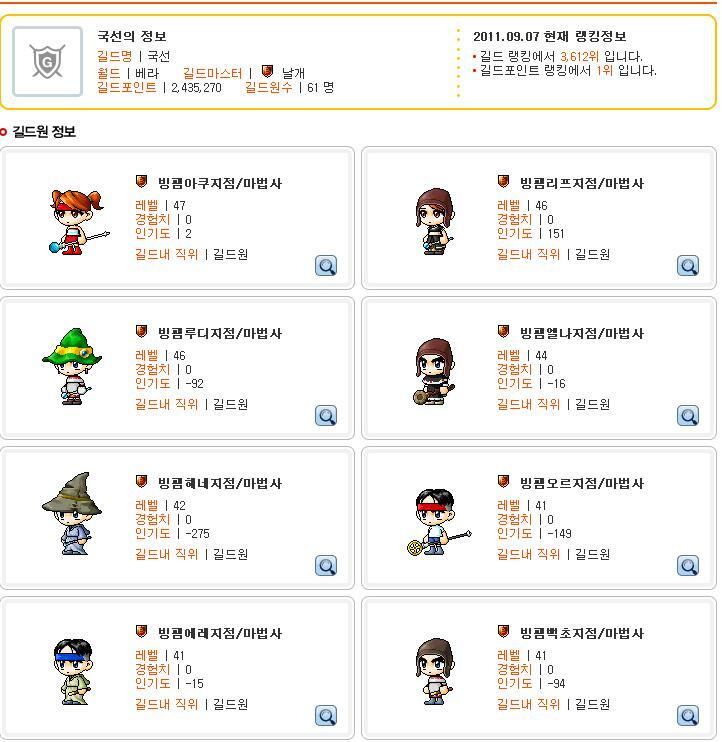Inspect 빙콤엘나지점 with the magnifier icon
The height and width of the screenshot is (742, 722).
pyautogui.click(x=688, y=416)
